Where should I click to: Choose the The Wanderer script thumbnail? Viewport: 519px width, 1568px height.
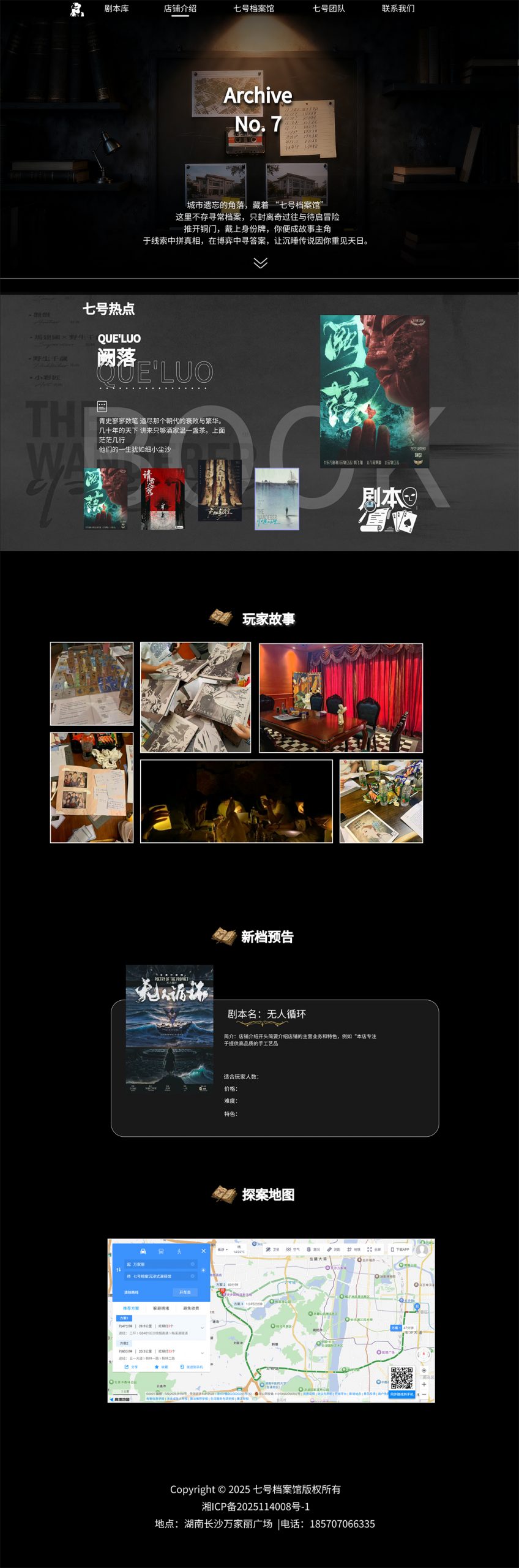[277, 499]
